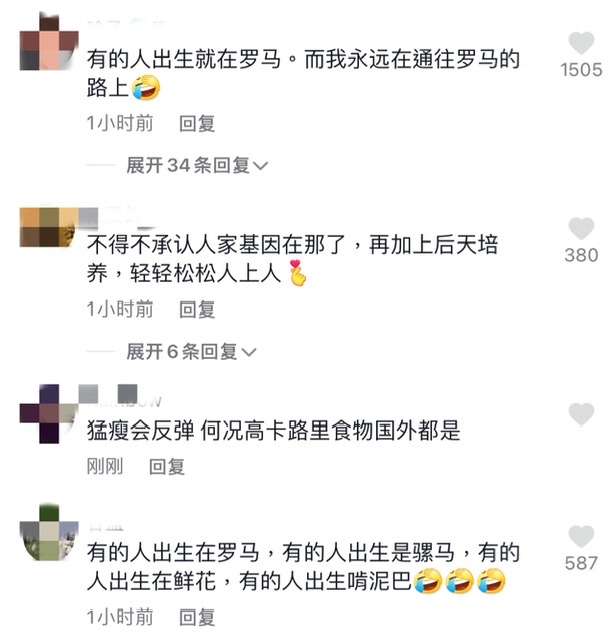Like the comment with 587 likes
Screen dimensions: 616x640
click(581, 536)
